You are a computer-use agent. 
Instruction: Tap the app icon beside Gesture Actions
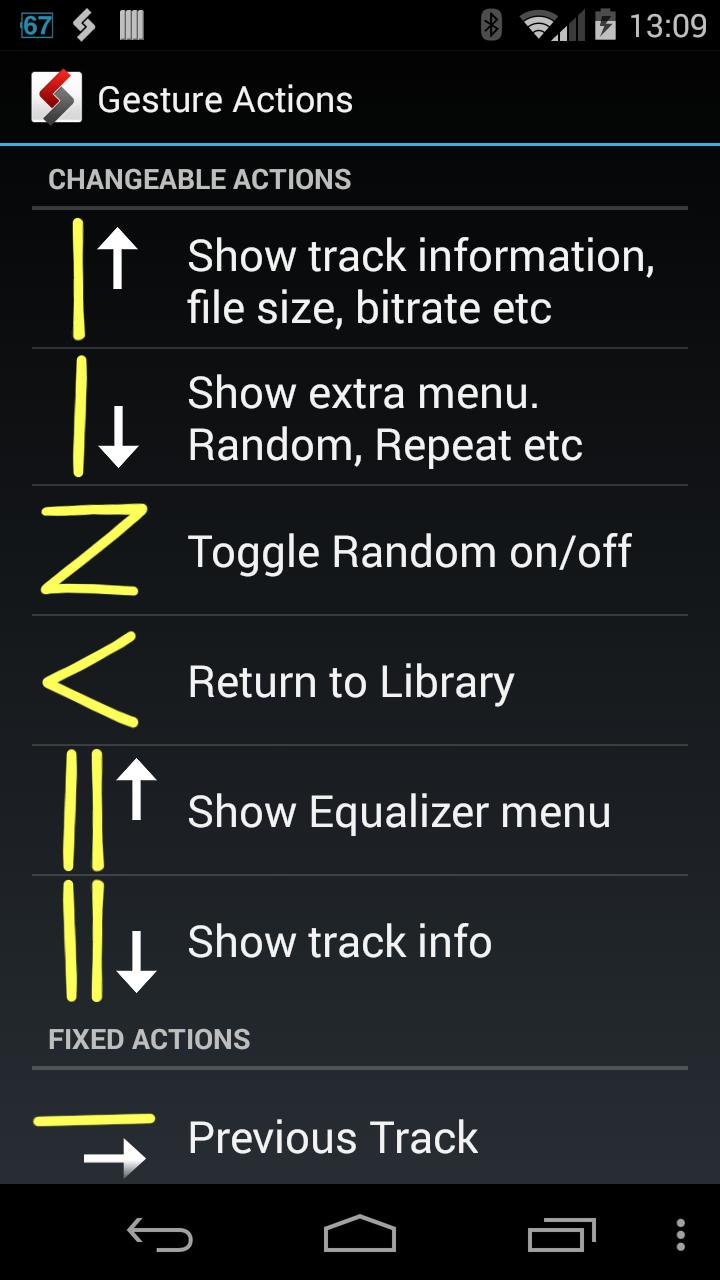pyautogui.click(x=56, y=99)
